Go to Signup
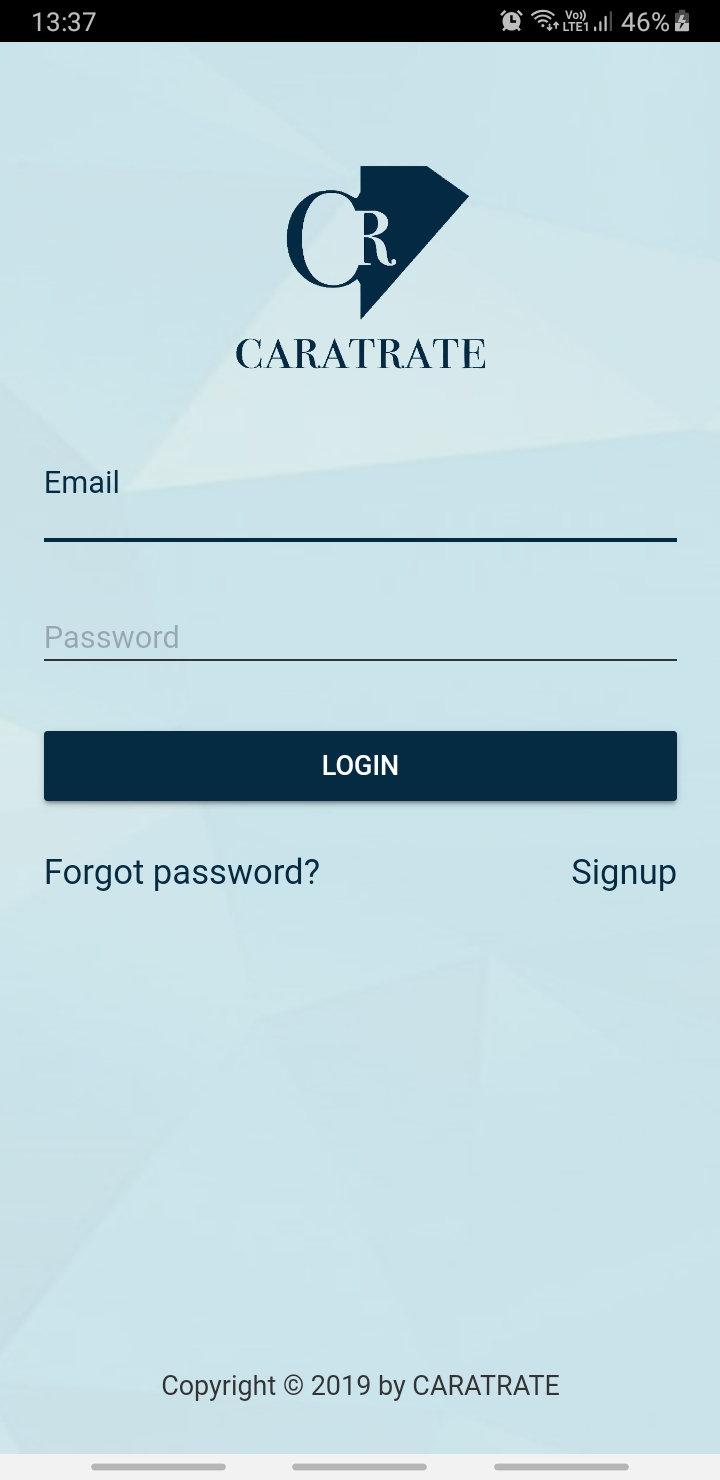The width and height of the screenshot is (720, 1480). click(624, 872)
